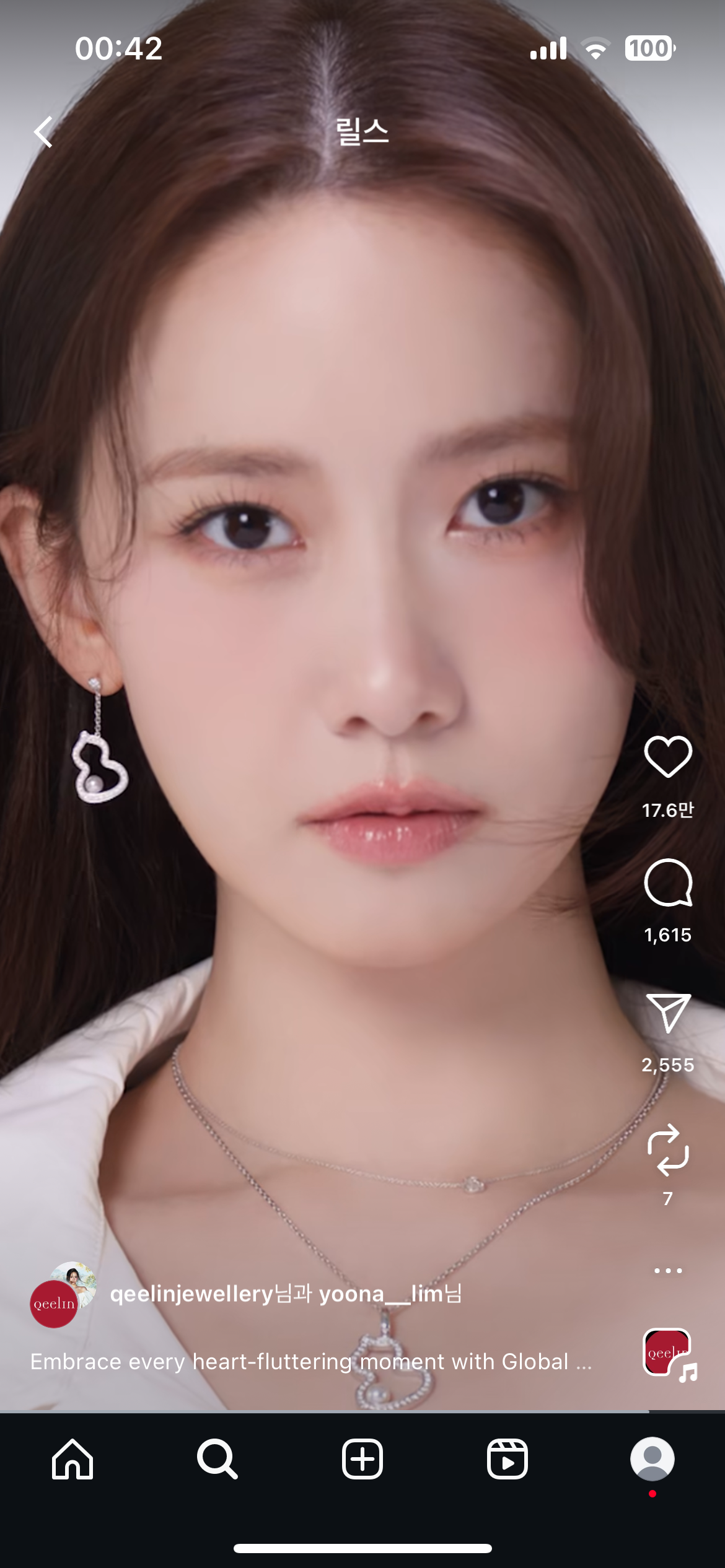Open the qeelinjewellery account name
The height and width of the screenshot is (1568, 725).
191,1294
